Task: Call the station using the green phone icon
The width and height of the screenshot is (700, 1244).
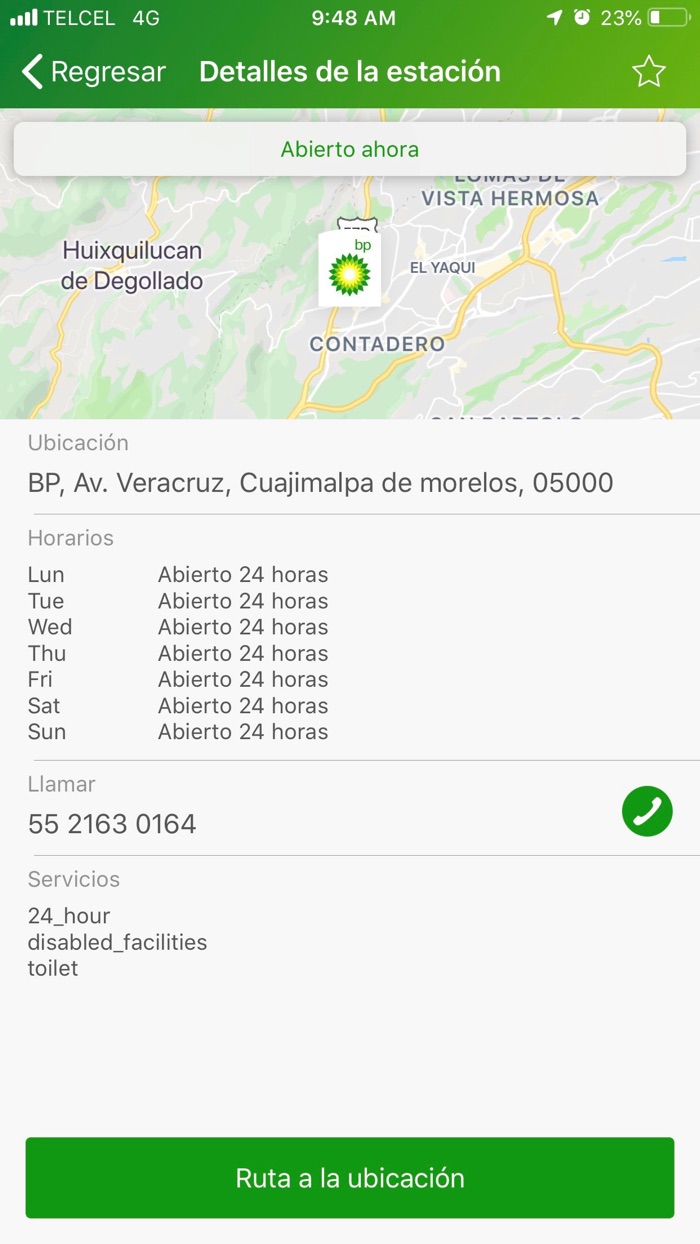Action: 647,811
